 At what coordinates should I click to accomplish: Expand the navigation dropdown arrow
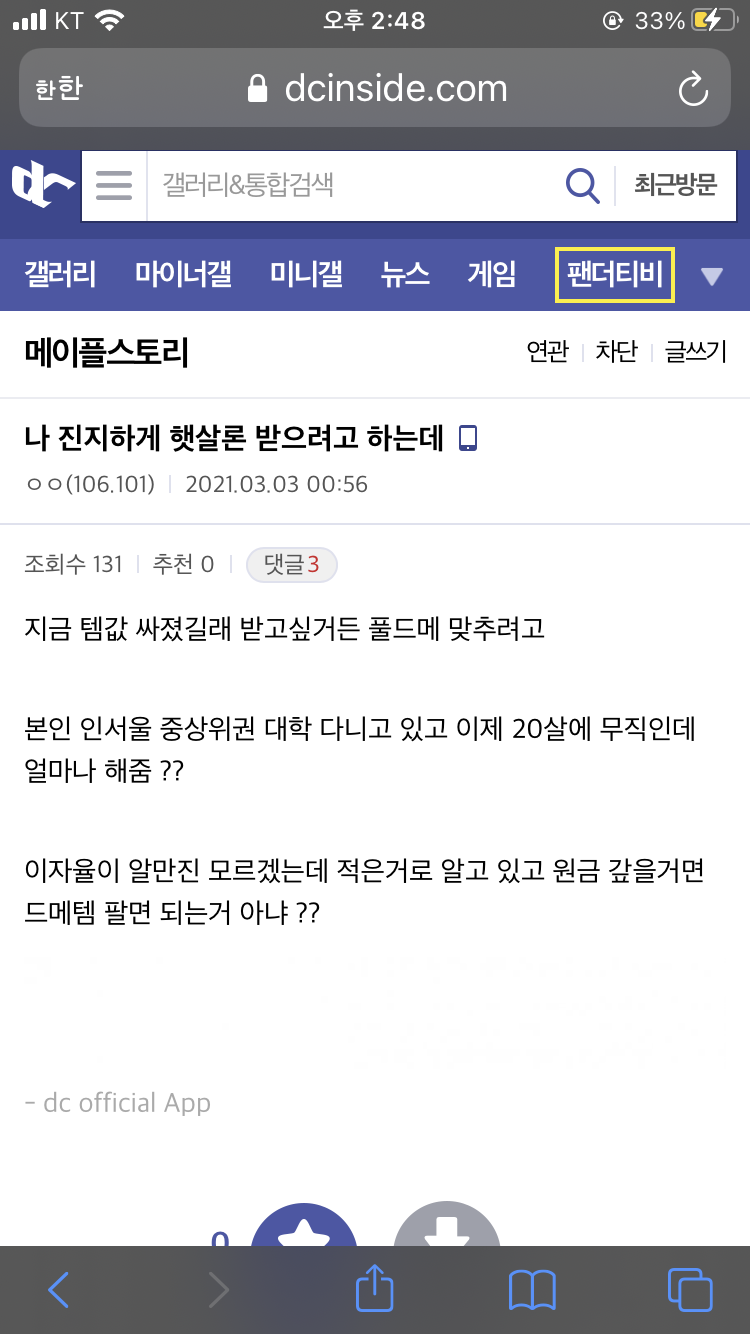tap(712, 276)
